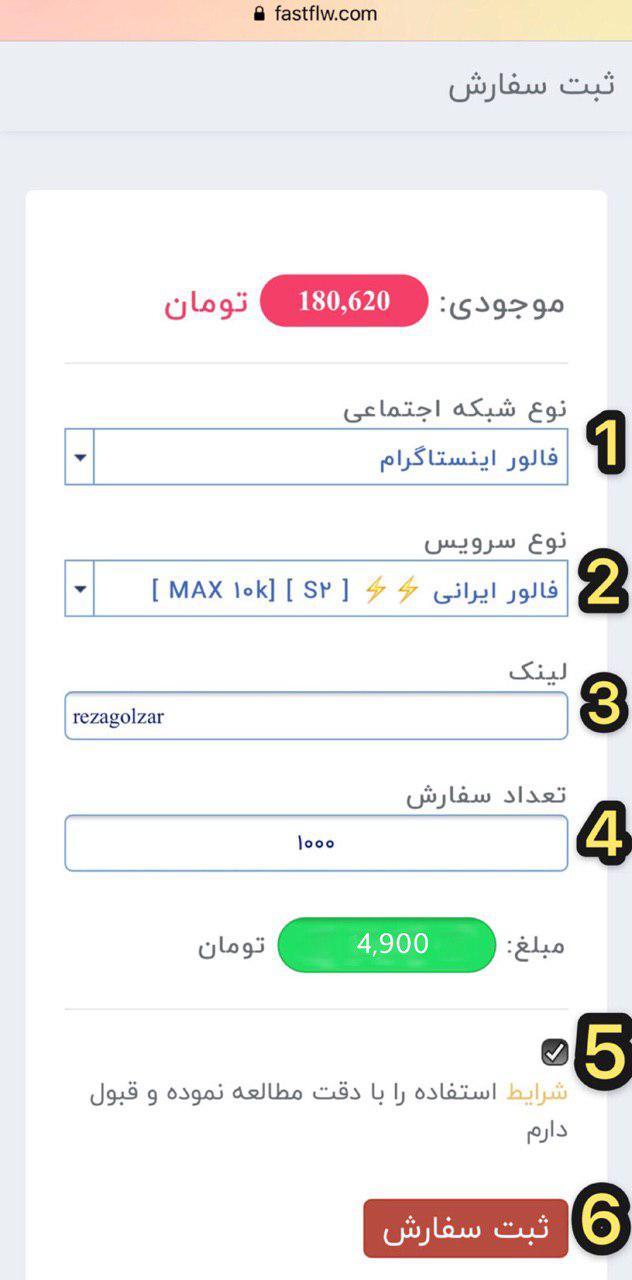Uncheck the terms acceptance checkbox
The width and height of the screenshot is (632, 1280).
[555, 1052]
